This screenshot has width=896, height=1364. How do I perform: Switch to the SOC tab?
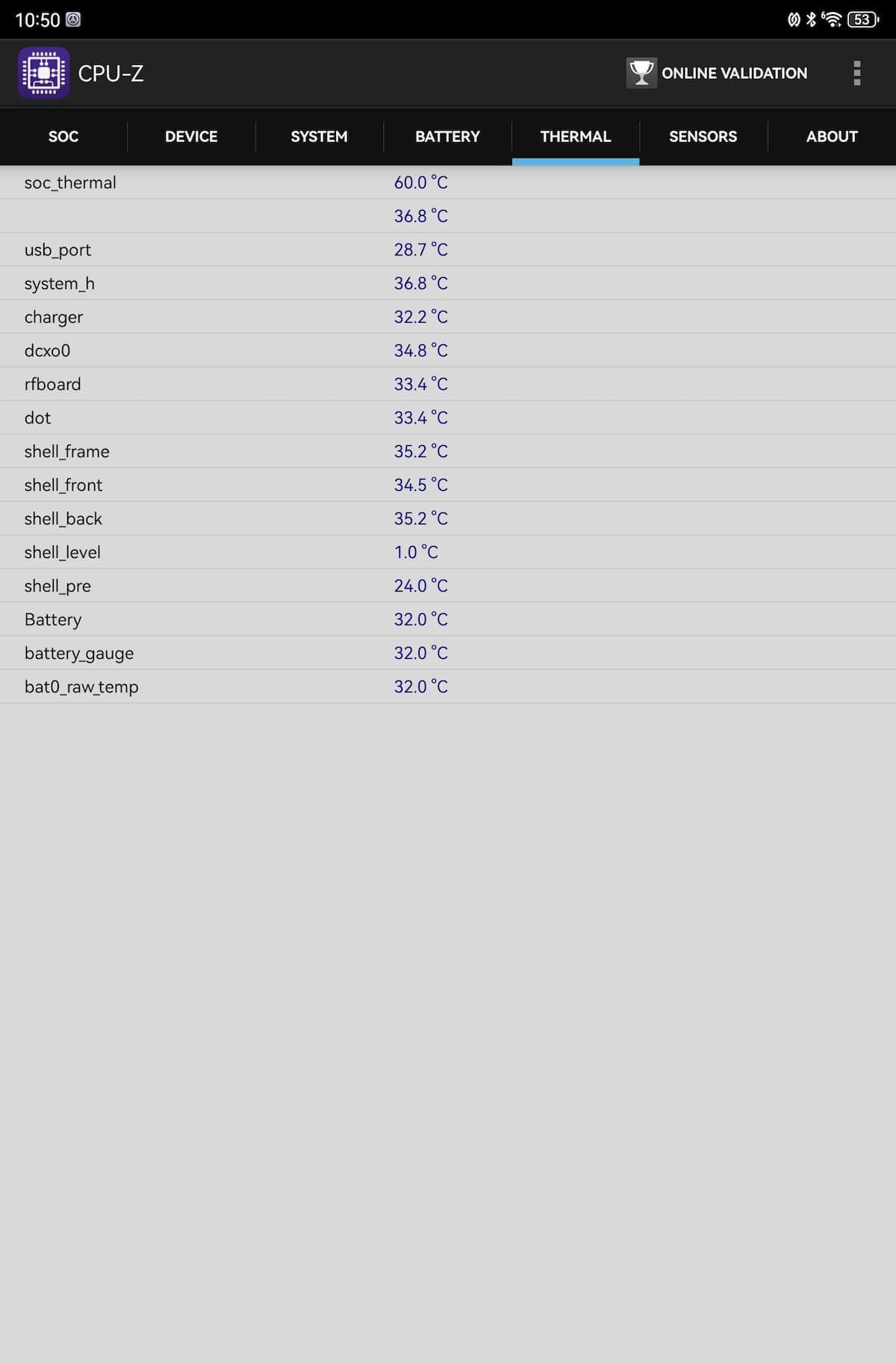coord(63,137)
